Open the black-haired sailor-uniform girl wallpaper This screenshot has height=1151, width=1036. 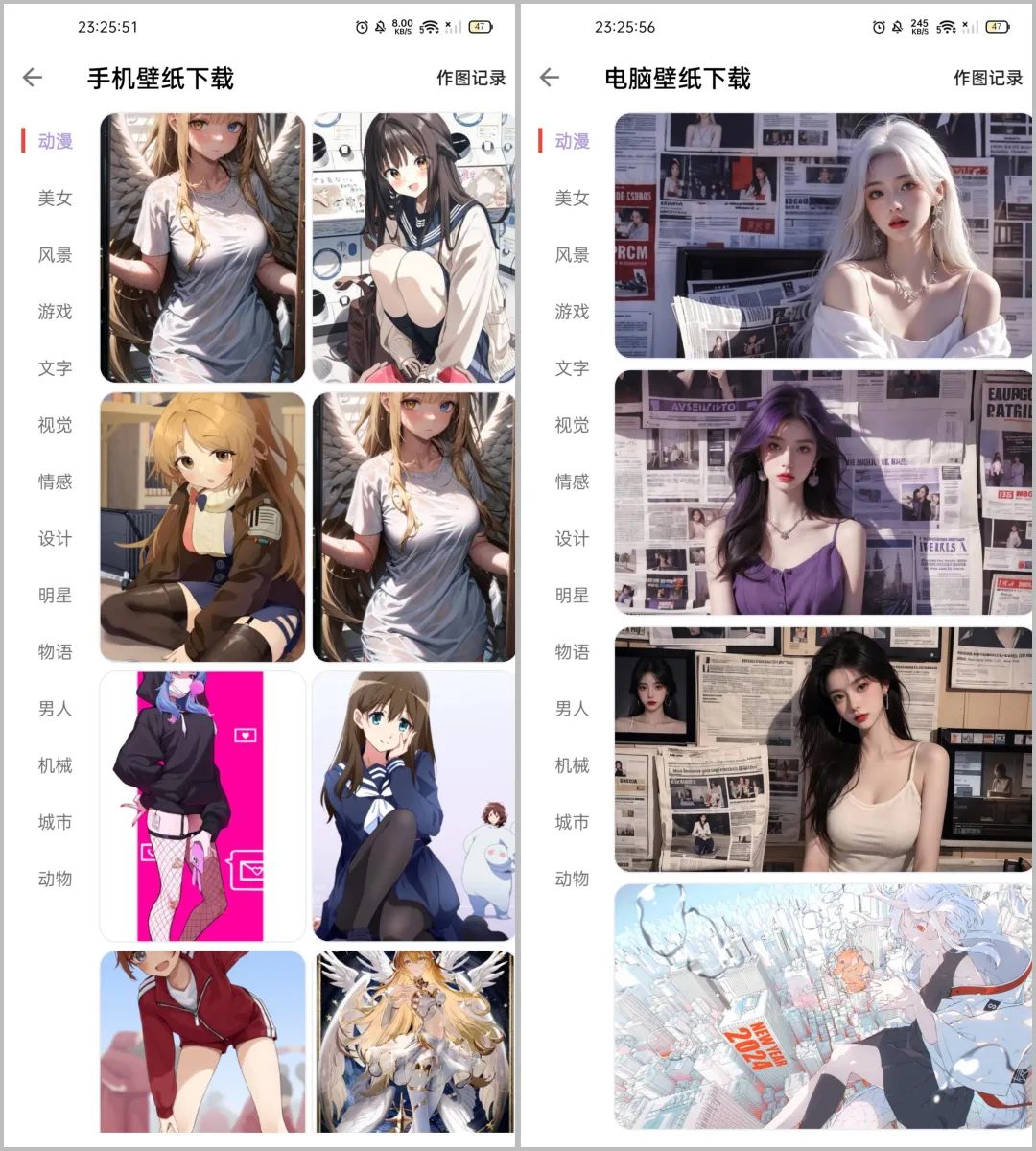413,247
